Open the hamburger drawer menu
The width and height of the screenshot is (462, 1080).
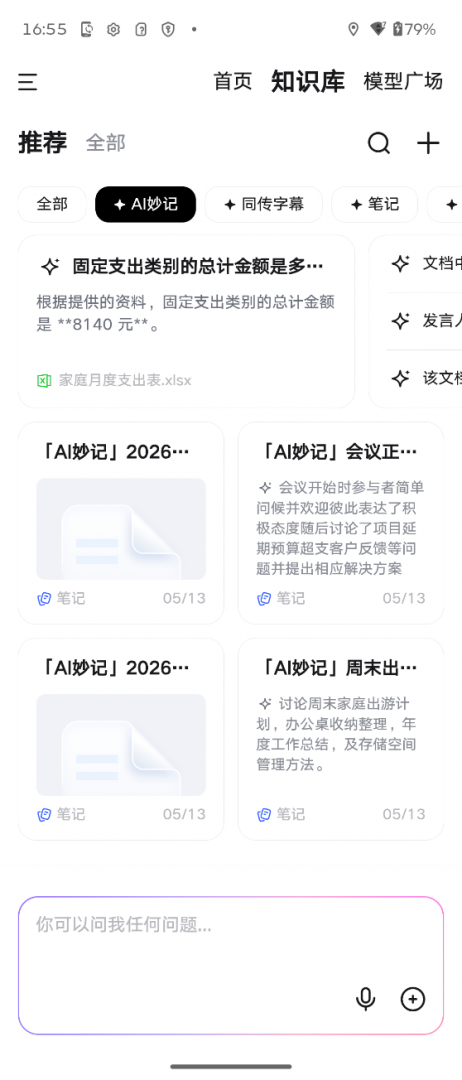click(28, 82)
